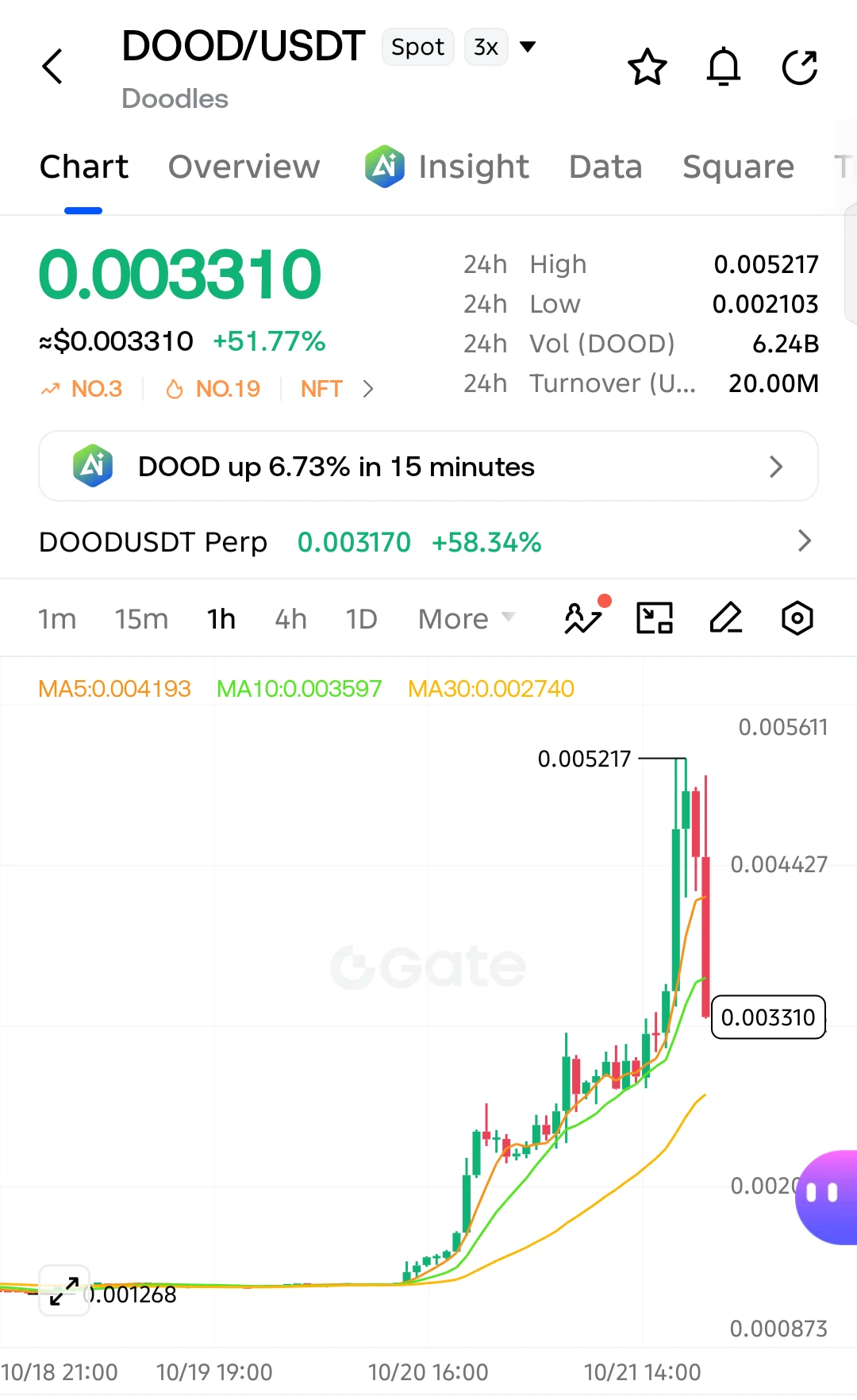The width and height of the screenshot is (857, 1400).
Task: Switch to the Overview tab
Action: [x=244, y=167]
